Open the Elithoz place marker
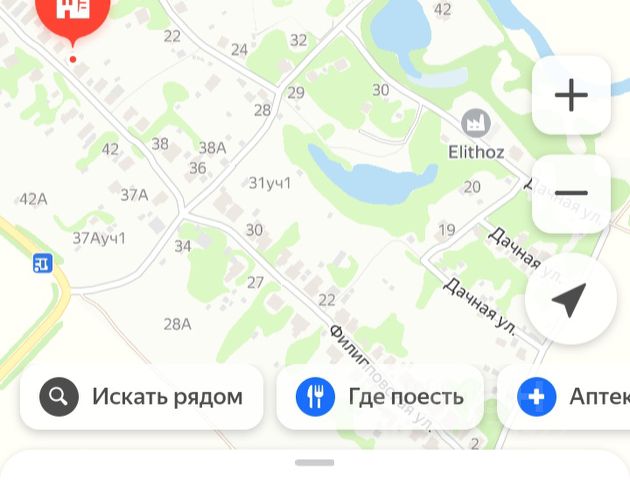Viewport: 630px width, 480px height. point(474,125)
